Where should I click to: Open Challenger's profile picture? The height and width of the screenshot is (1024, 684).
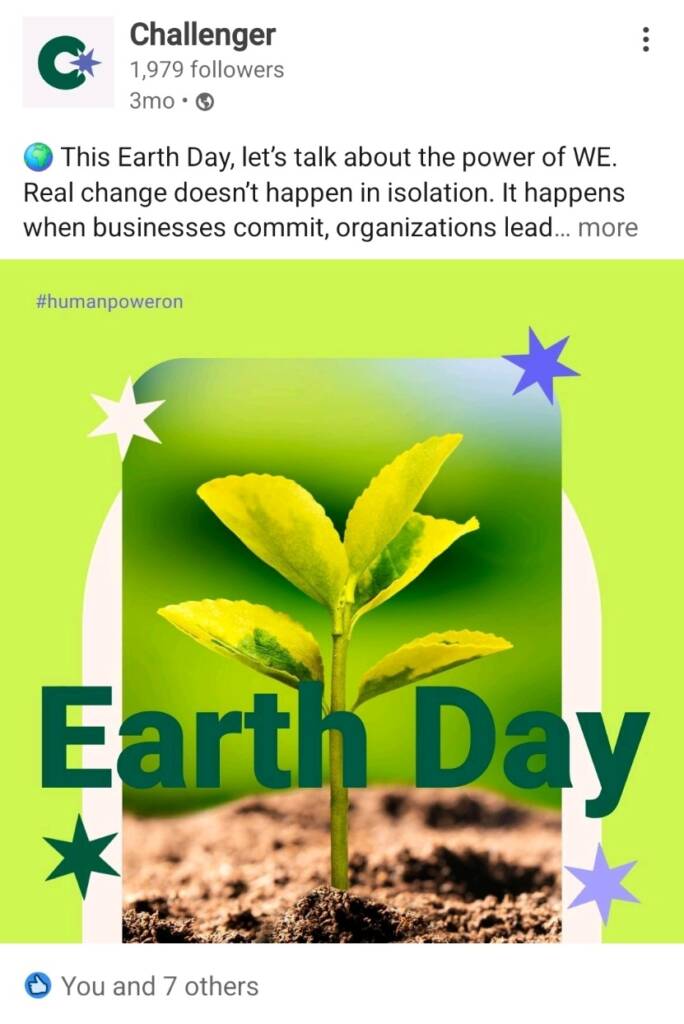tap(68, 62)
